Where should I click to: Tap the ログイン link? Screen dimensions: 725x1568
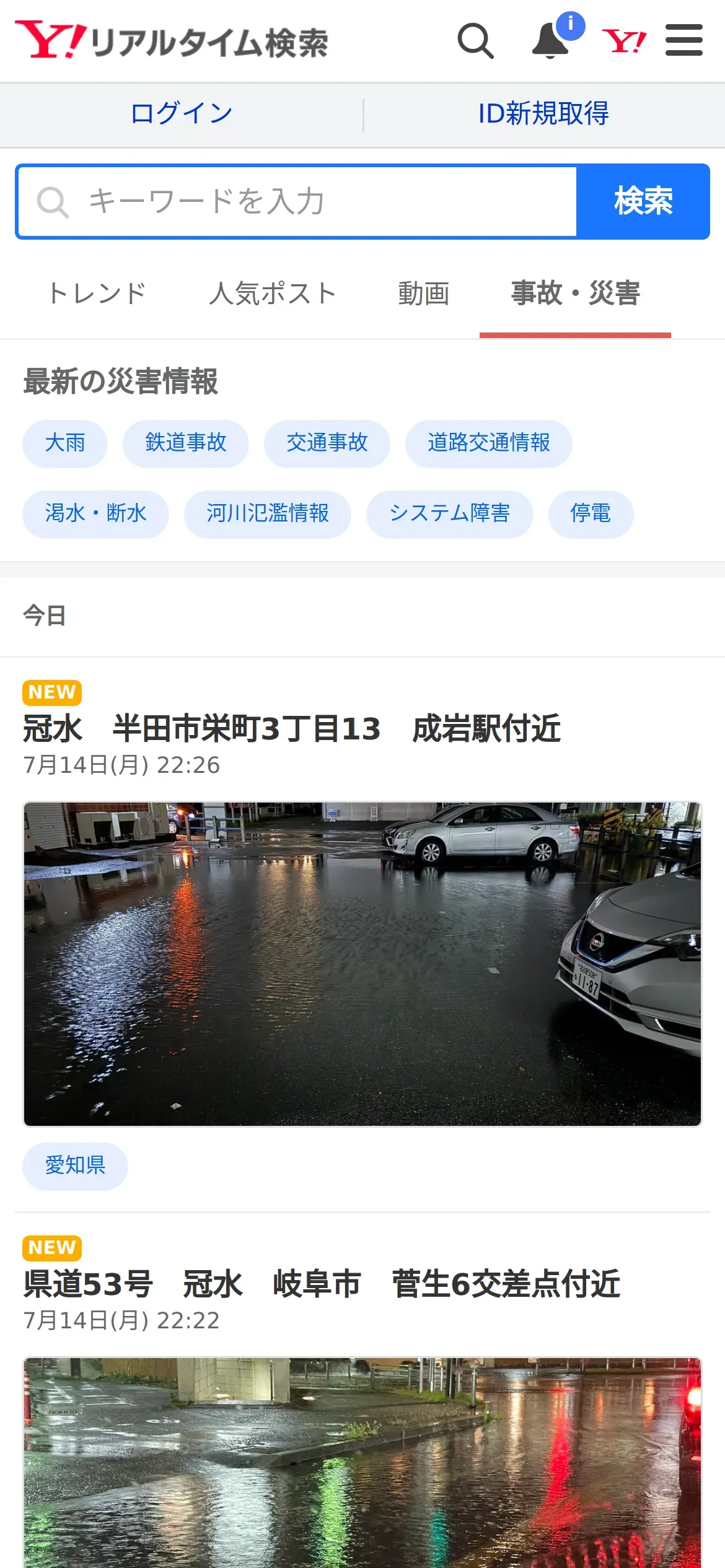[181, 114]
